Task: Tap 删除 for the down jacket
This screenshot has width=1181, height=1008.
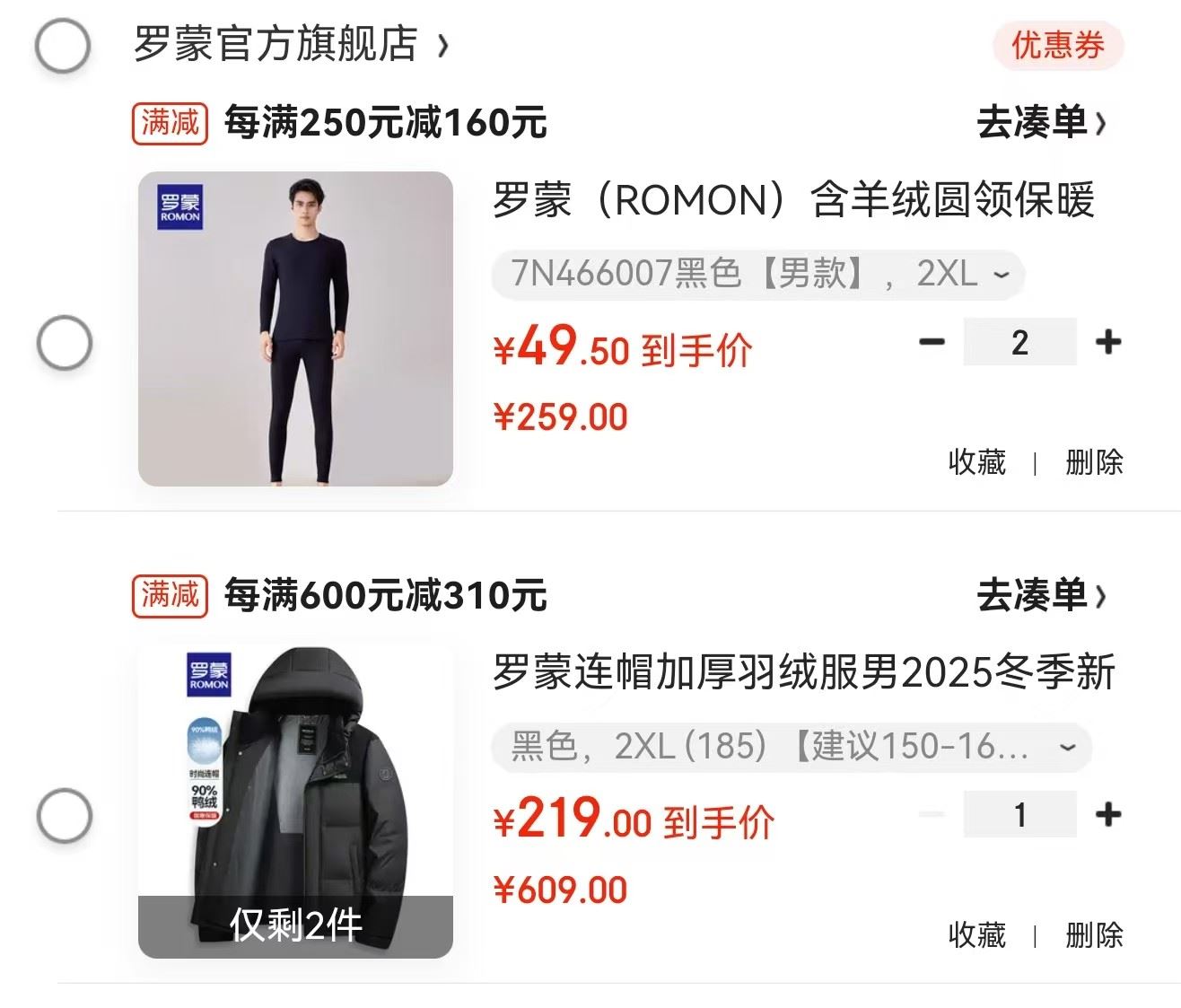Action: click(1094, 935)
